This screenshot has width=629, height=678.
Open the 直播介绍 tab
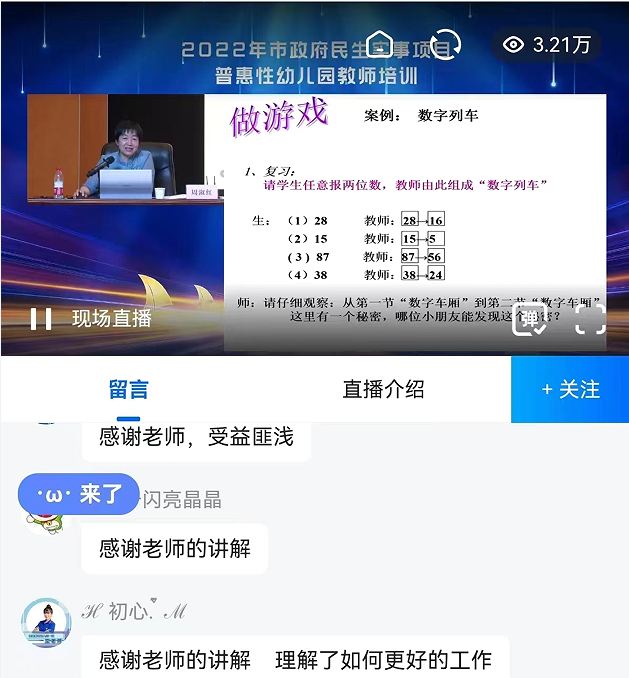tap(383, 389)
